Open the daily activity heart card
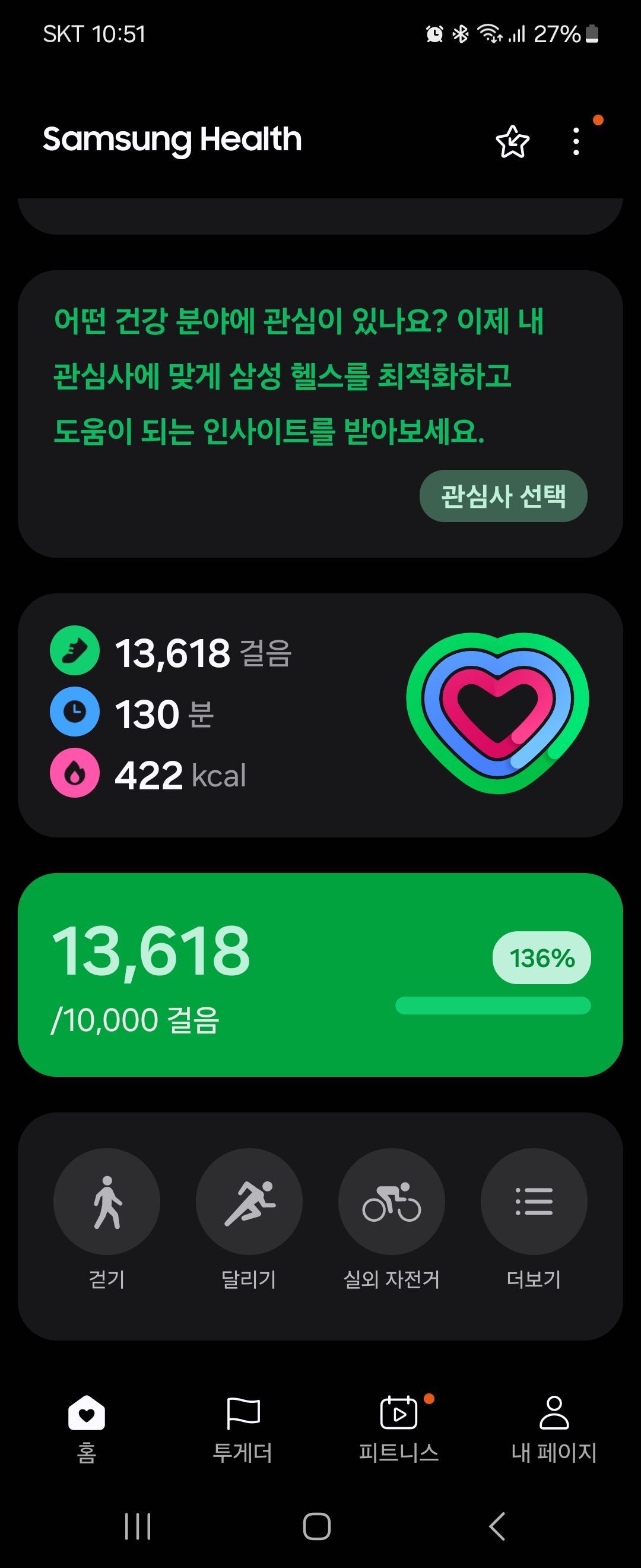Screen dimensions: 641x1568 pyautogui.click(x=320, y=715)
